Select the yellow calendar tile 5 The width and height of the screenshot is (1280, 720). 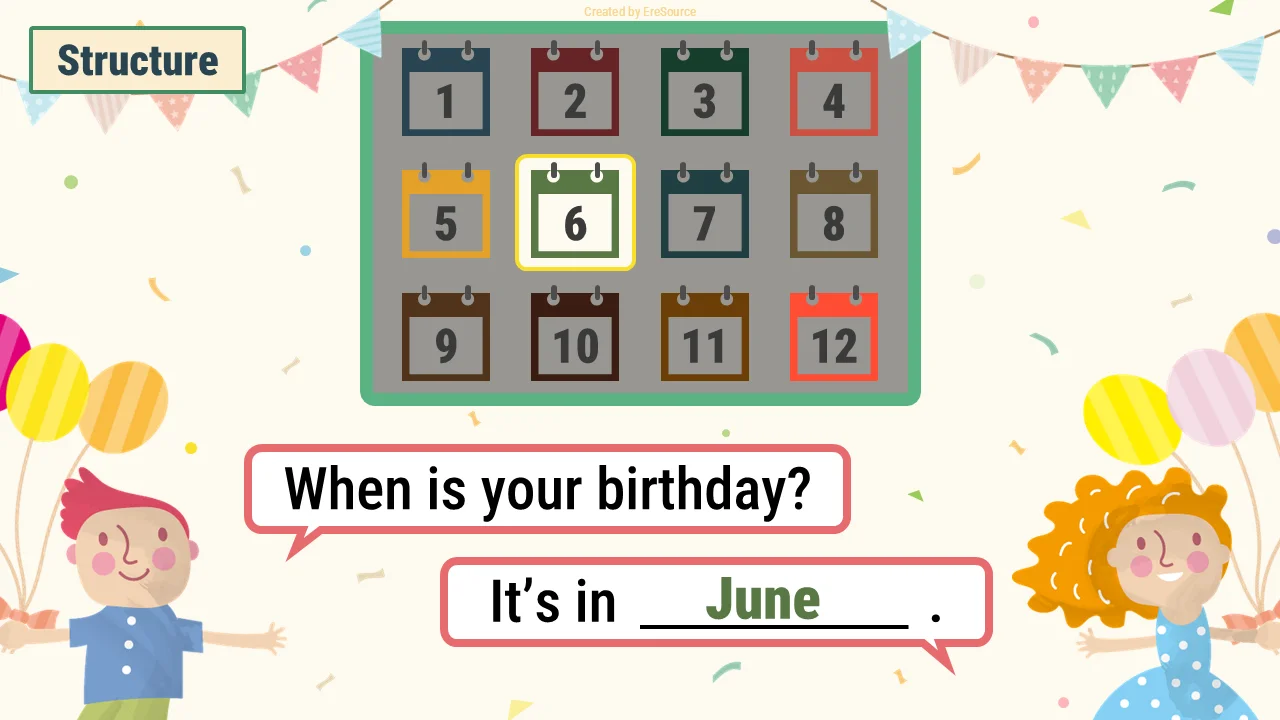(446, 214)
